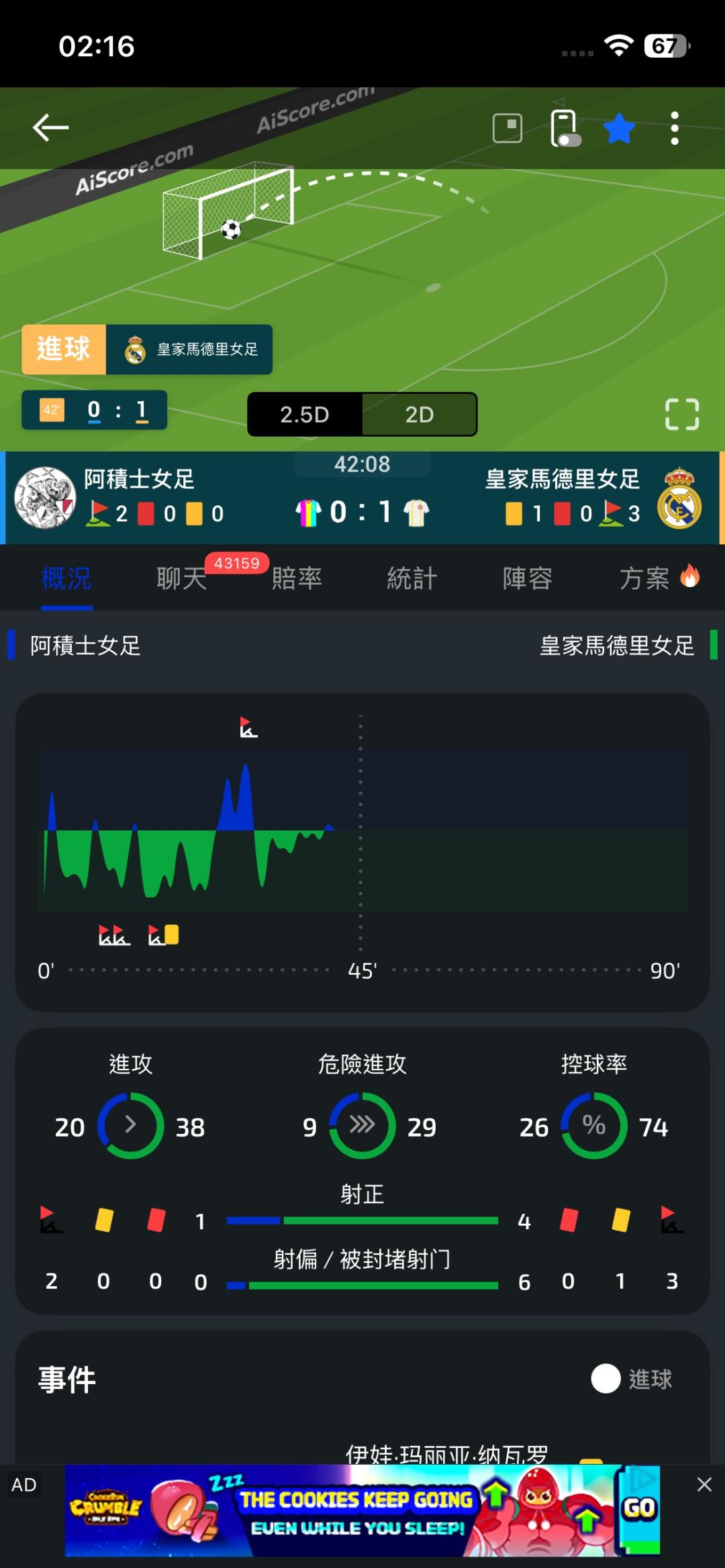Viewport: 725px width, 1568px height.
Task: Close the bottom ad banner
Action: point(704,1484)
